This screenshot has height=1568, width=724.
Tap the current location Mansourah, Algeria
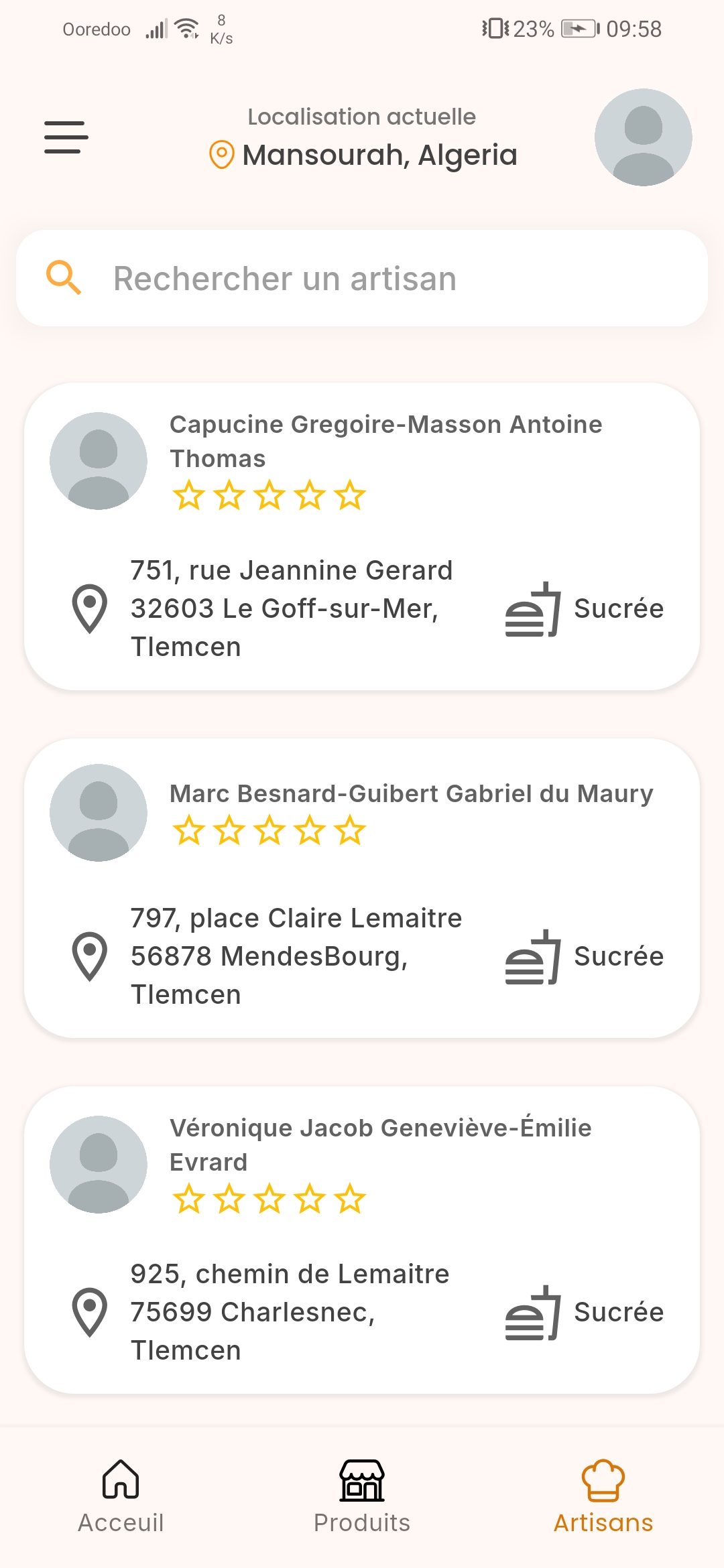363,155
